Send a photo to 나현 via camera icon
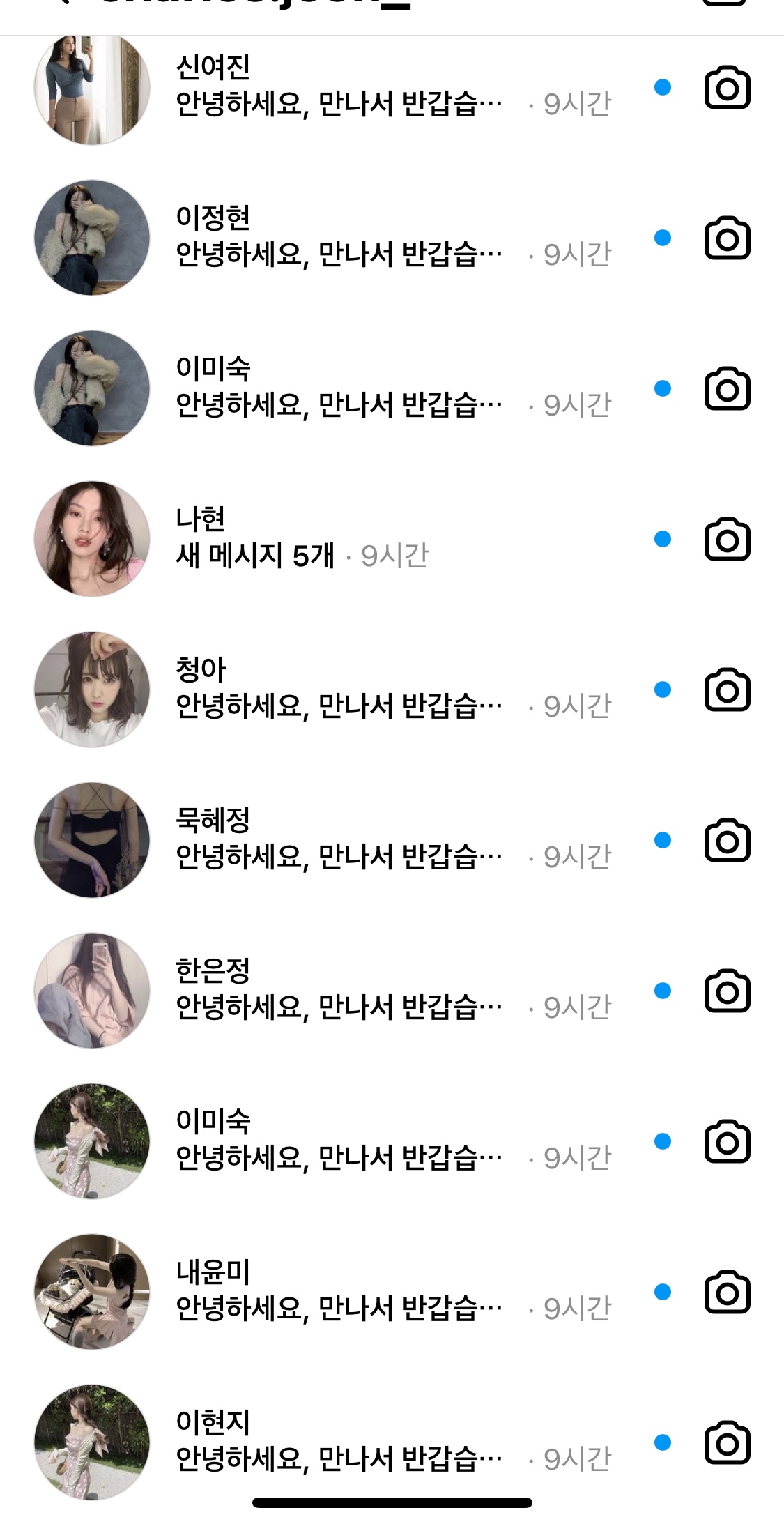 (x=727, y=540)
